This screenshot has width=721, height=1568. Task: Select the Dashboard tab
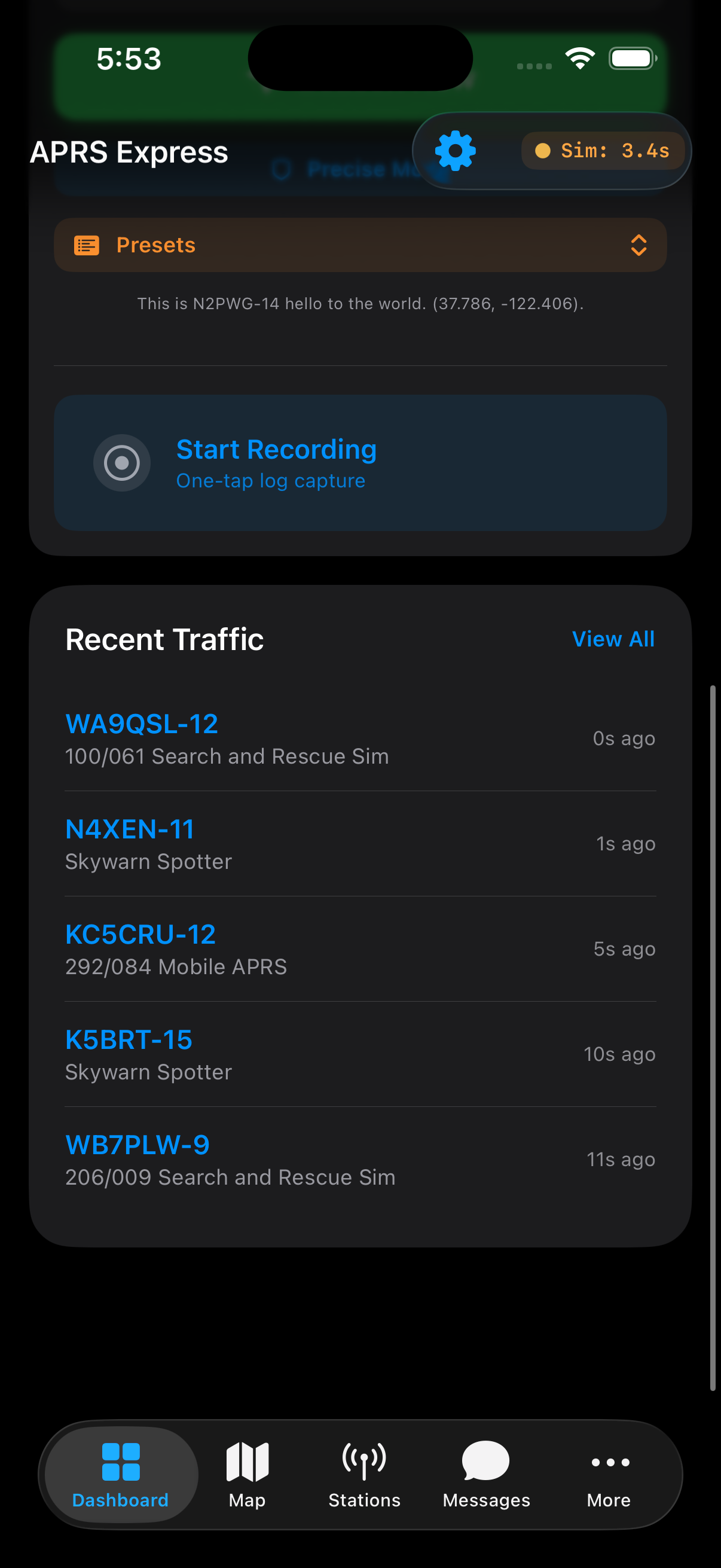point(121,1474)
